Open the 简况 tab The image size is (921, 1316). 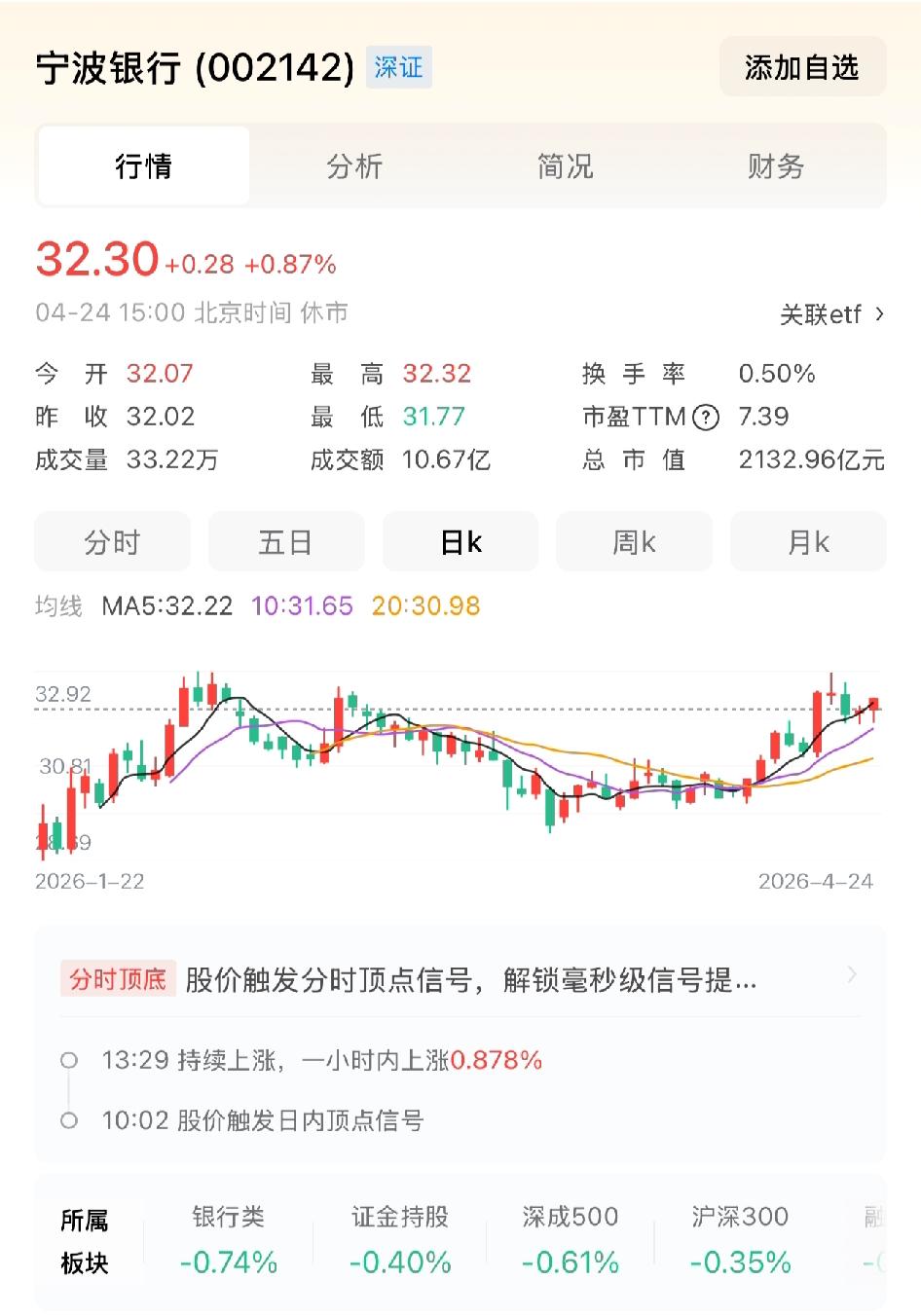point(566,165)
